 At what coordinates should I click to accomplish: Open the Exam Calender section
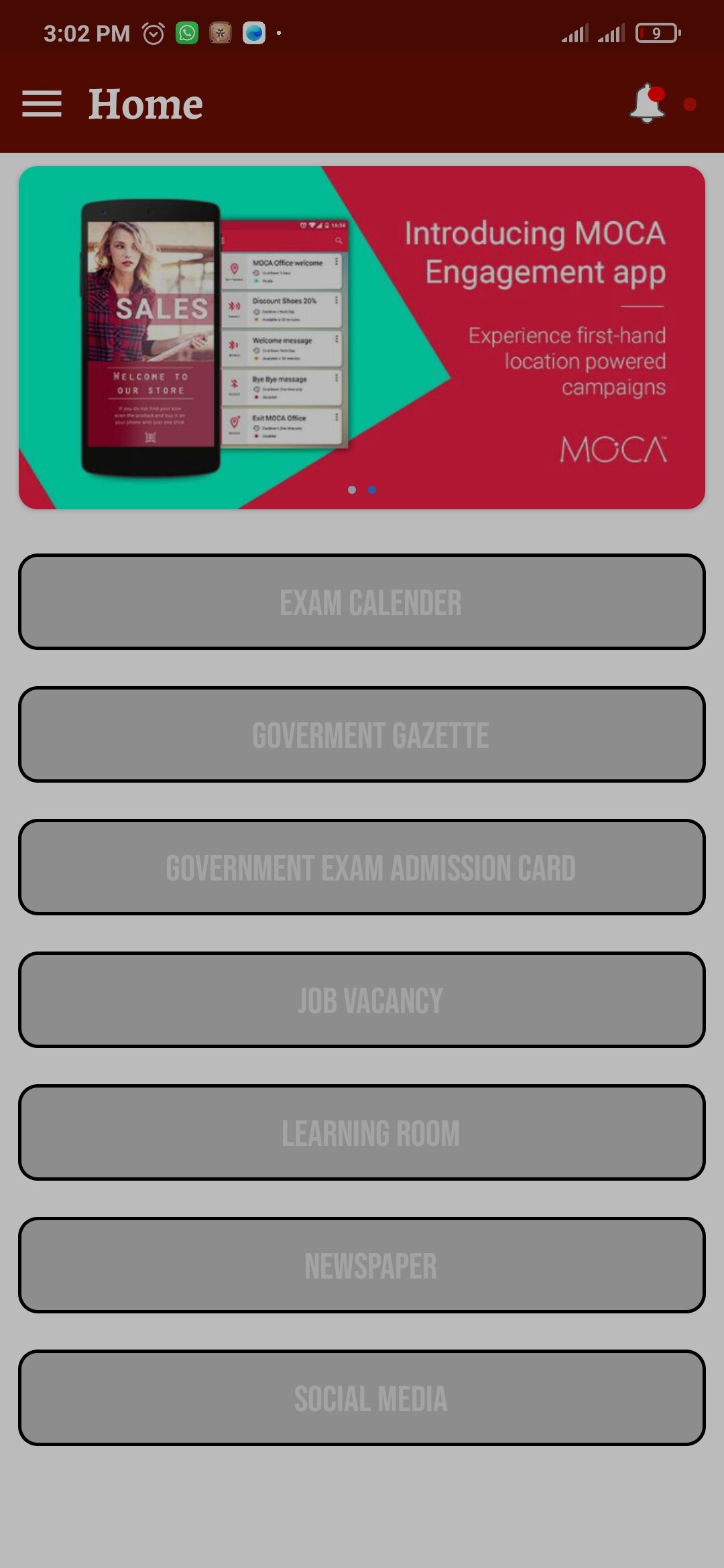tap(362, 602)
